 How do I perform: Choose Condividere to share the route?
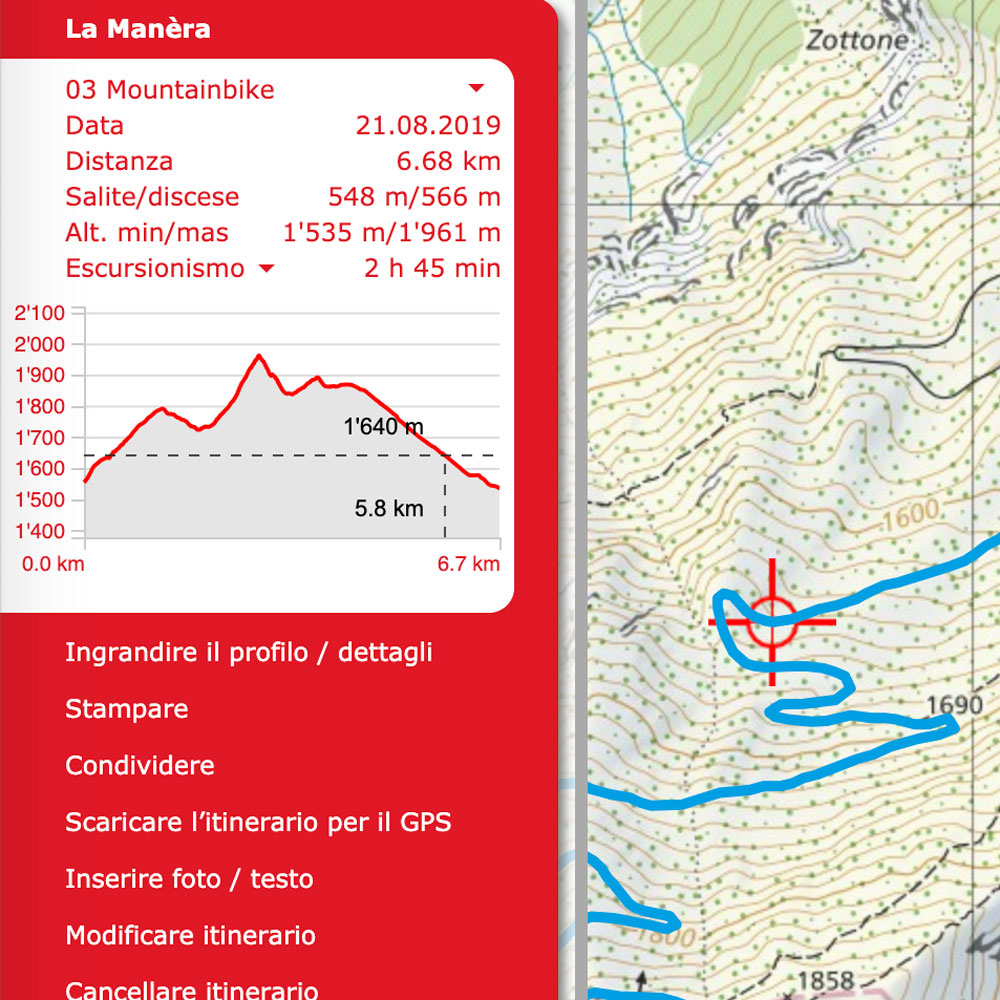click(x=140, y=766)
